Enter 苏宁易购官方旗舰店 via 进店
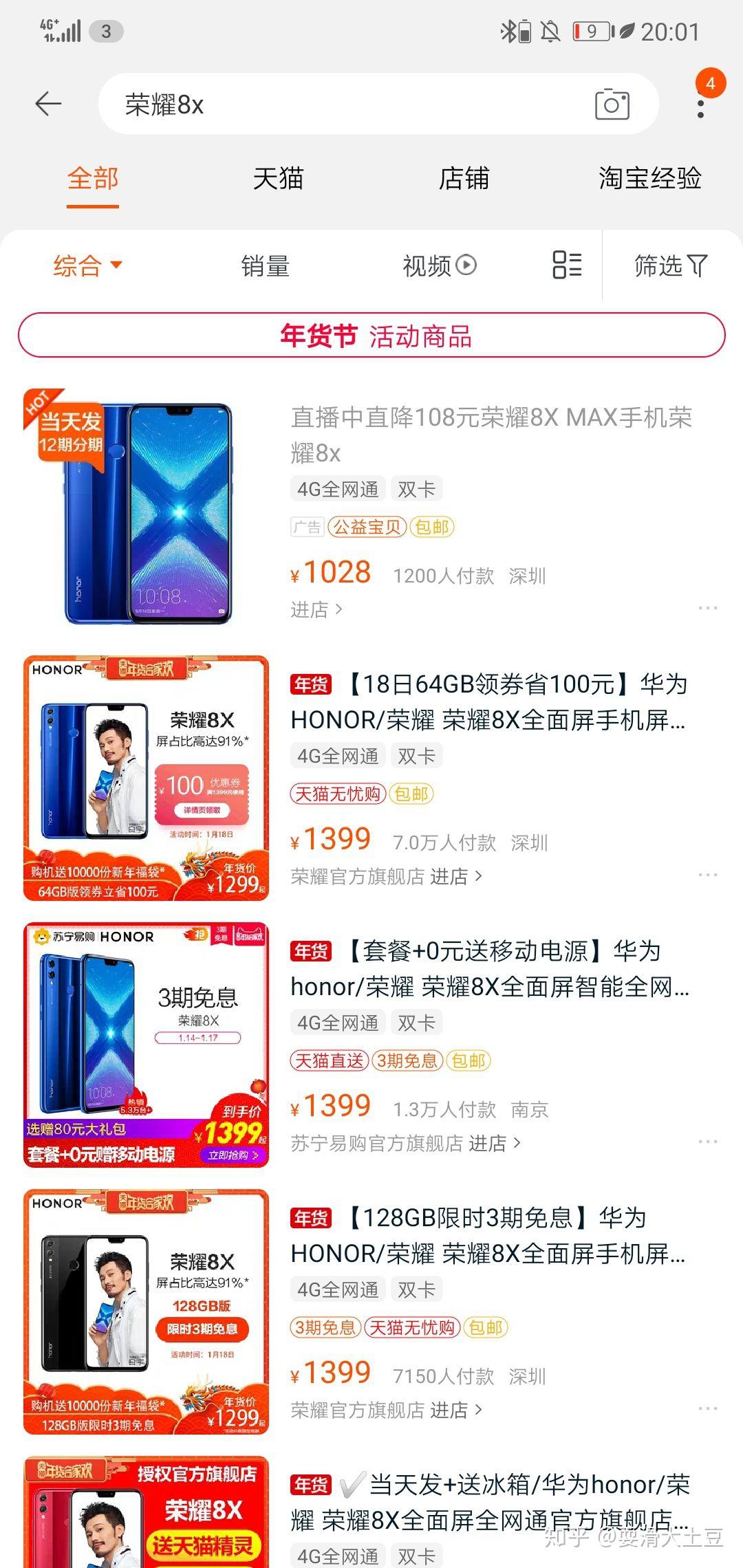743x1568 pixels. [494, 1143]
